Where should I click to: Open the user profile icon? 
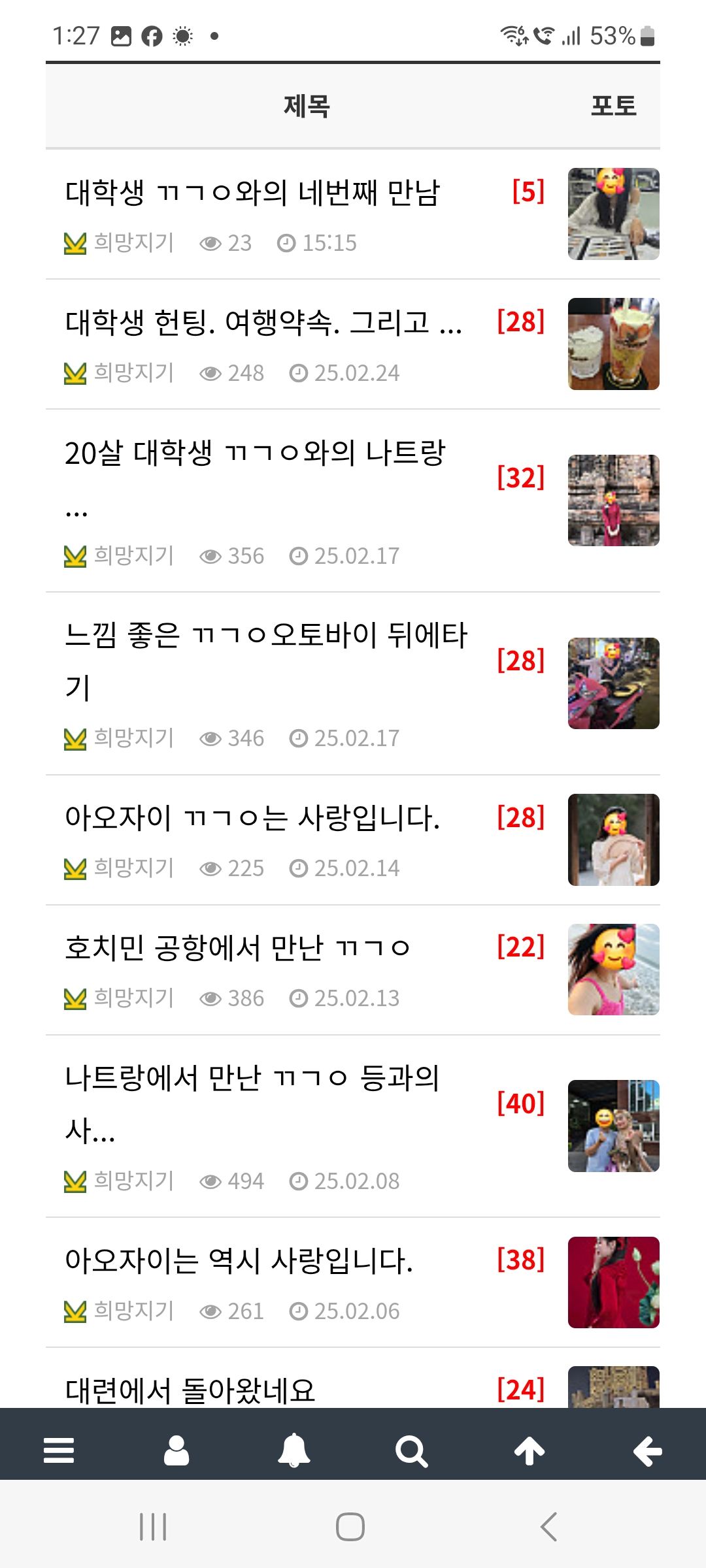pos(176,1450)
